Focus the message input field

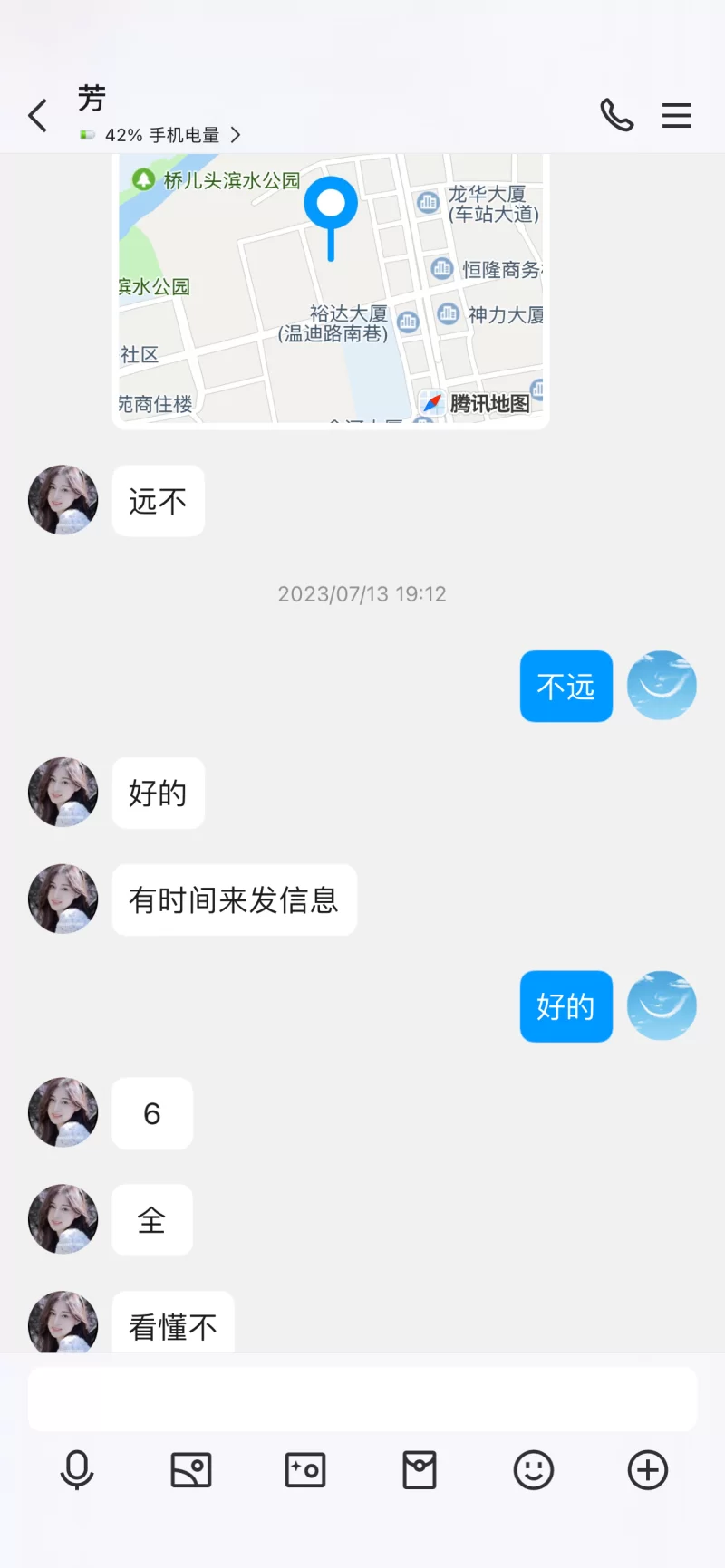point(362,1400)
